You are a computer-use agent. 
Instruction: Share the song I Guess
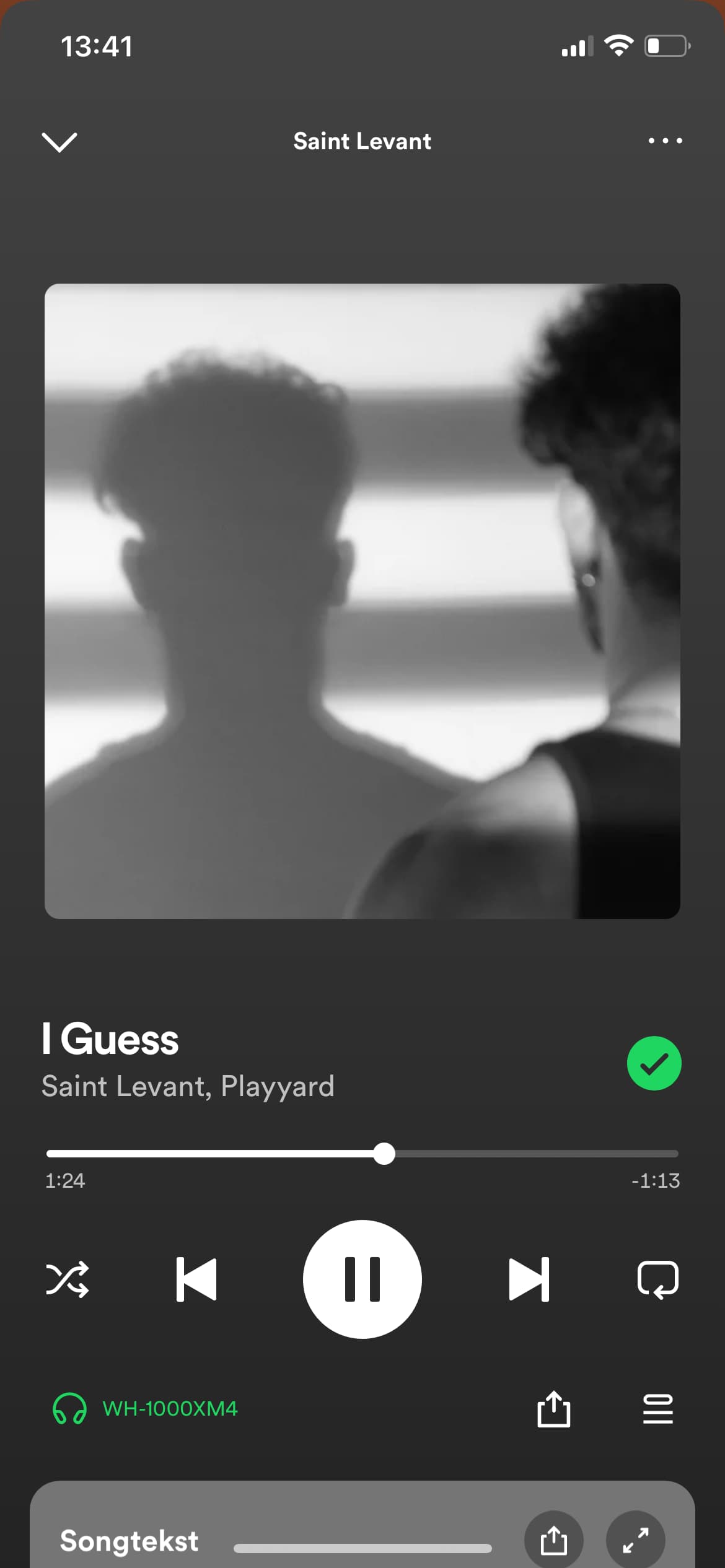click(553, 1409)
